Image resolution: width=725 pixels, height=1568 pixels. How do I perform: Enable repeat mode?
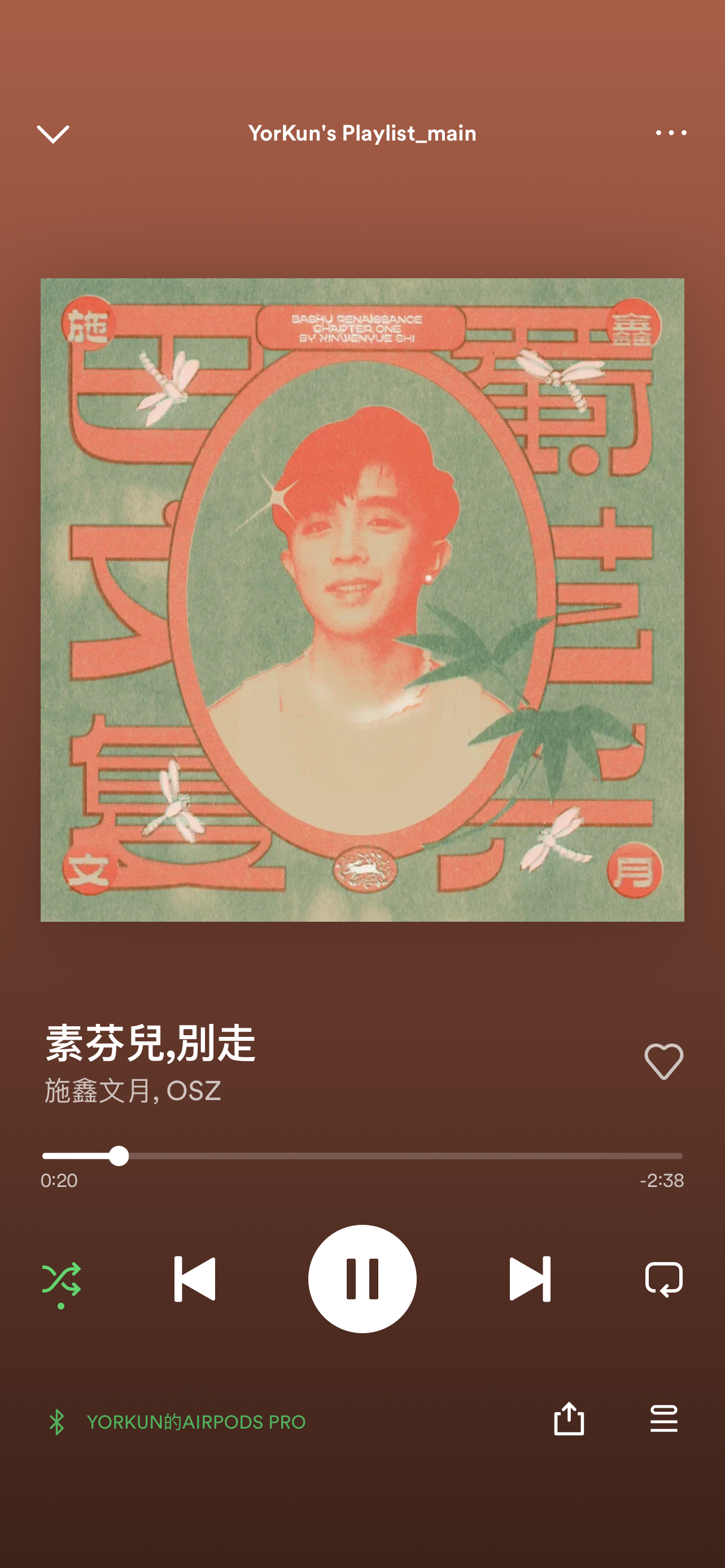tap(663, 1278)
